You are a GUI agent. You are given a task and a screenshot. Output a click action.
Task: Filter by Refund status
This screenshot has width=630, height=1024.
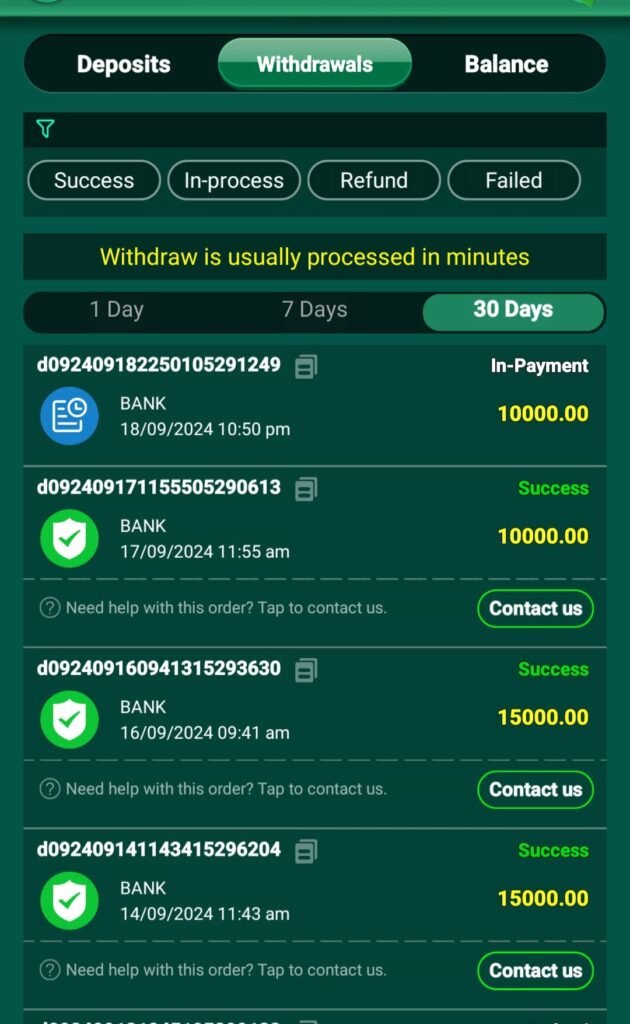point(374,181)
